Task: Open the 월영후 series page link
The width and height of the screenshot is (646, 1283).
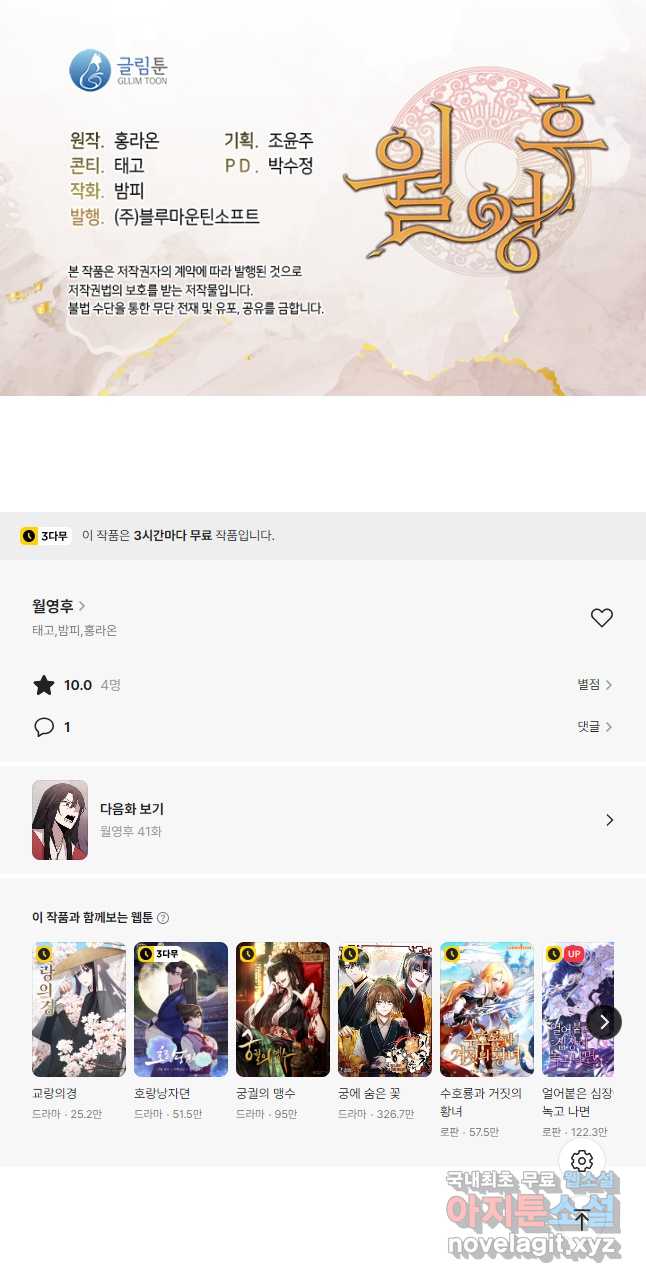Action: (x=58, y=606)
